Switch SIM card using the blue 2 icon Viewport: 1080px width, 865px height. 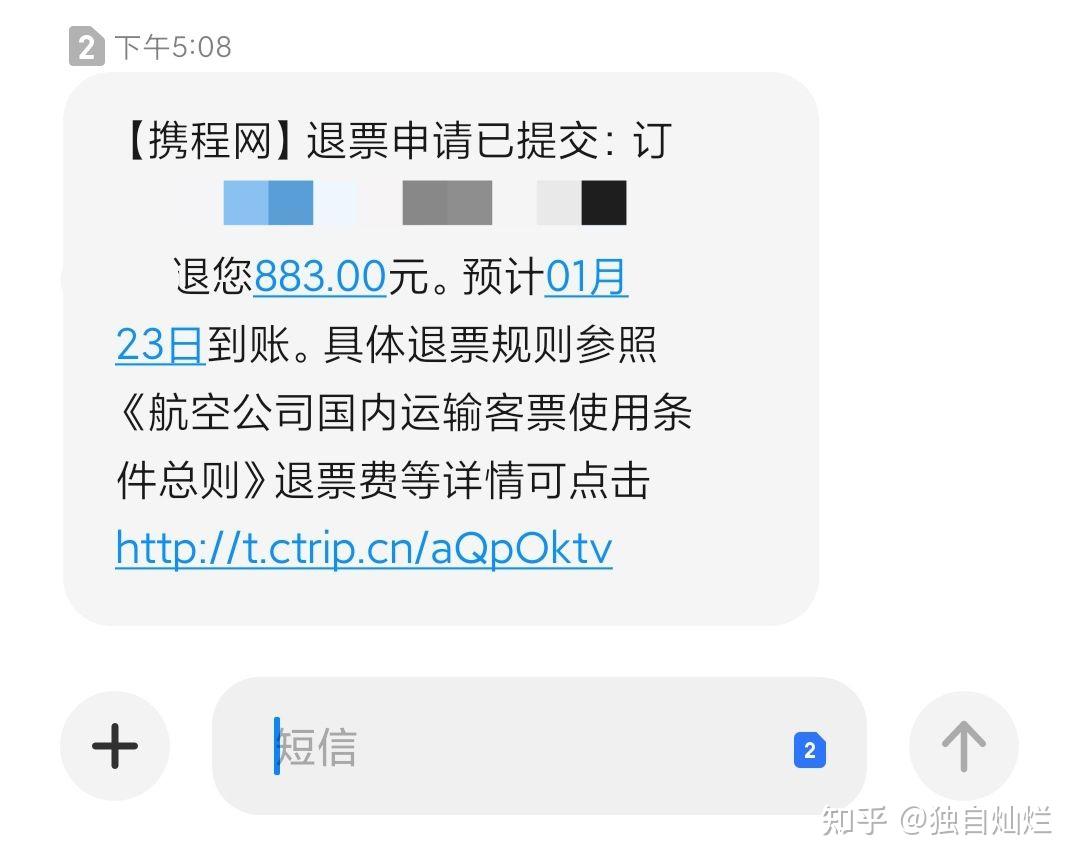809,750
